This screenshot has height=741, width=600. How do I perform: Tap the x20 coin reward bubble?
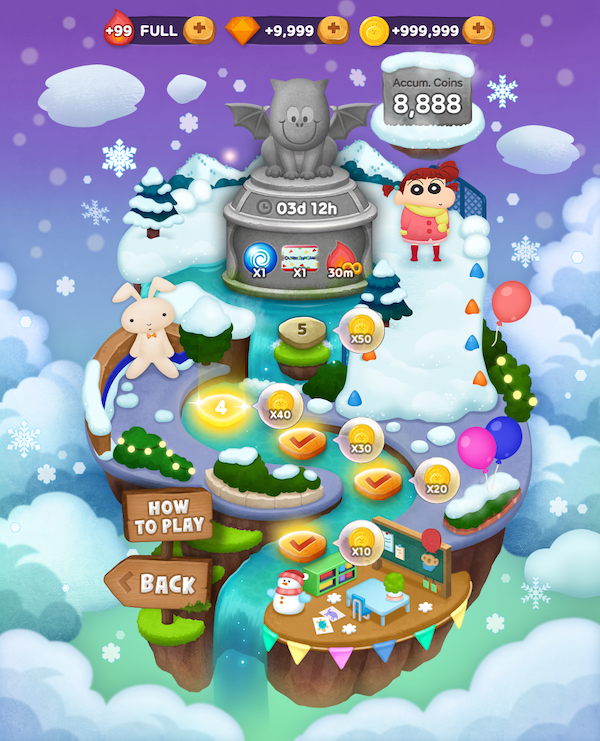coord(437,479)
